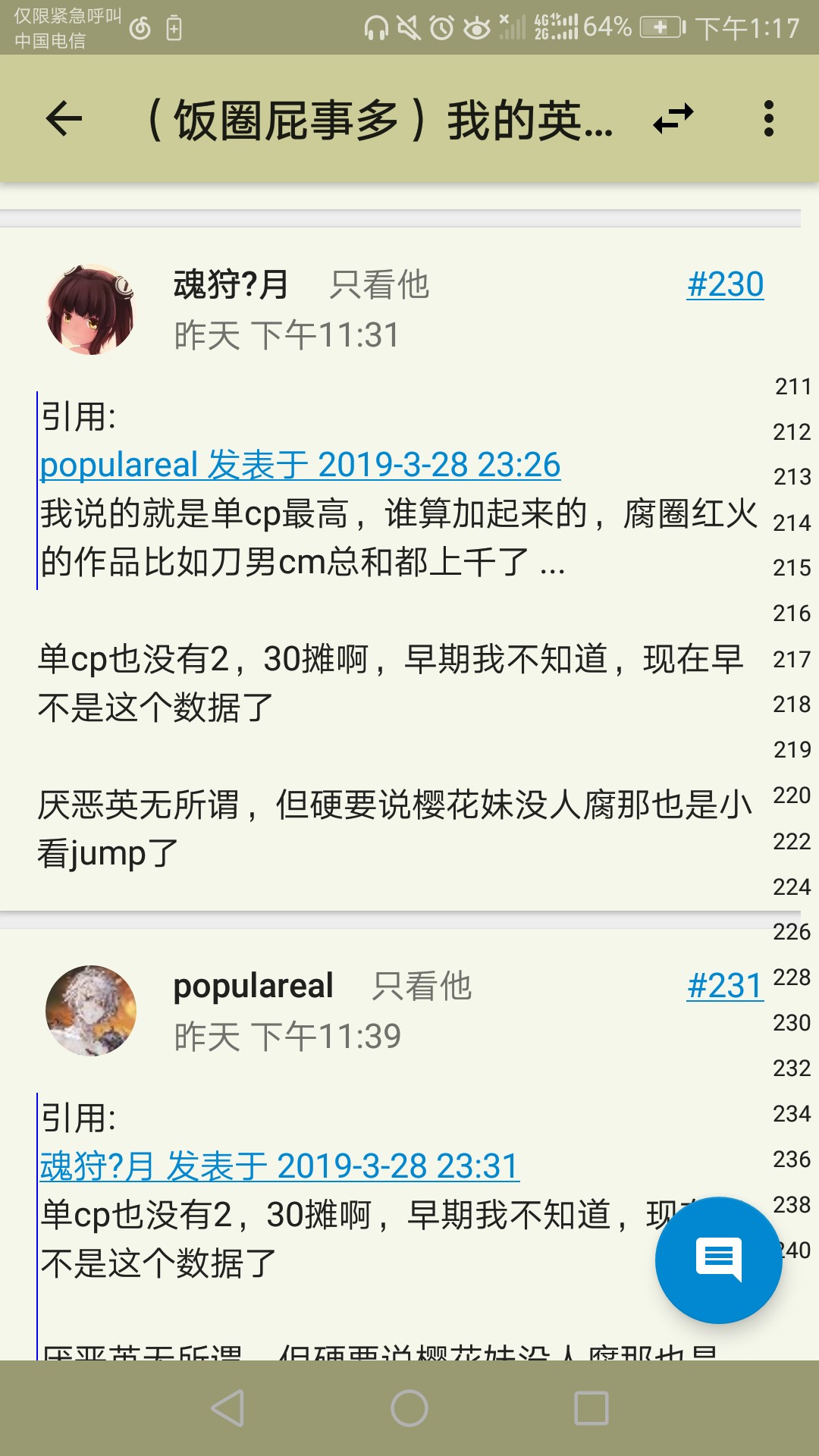Jump to floor 220 in the index

pos(792,795)
